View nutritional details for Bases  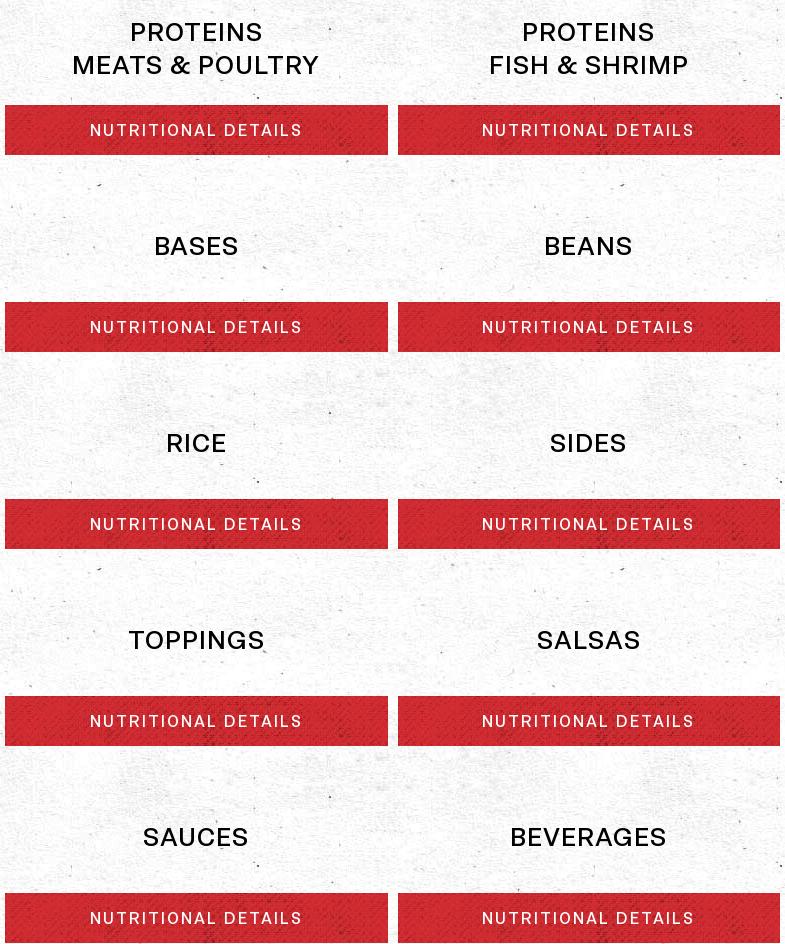(196, 327)
